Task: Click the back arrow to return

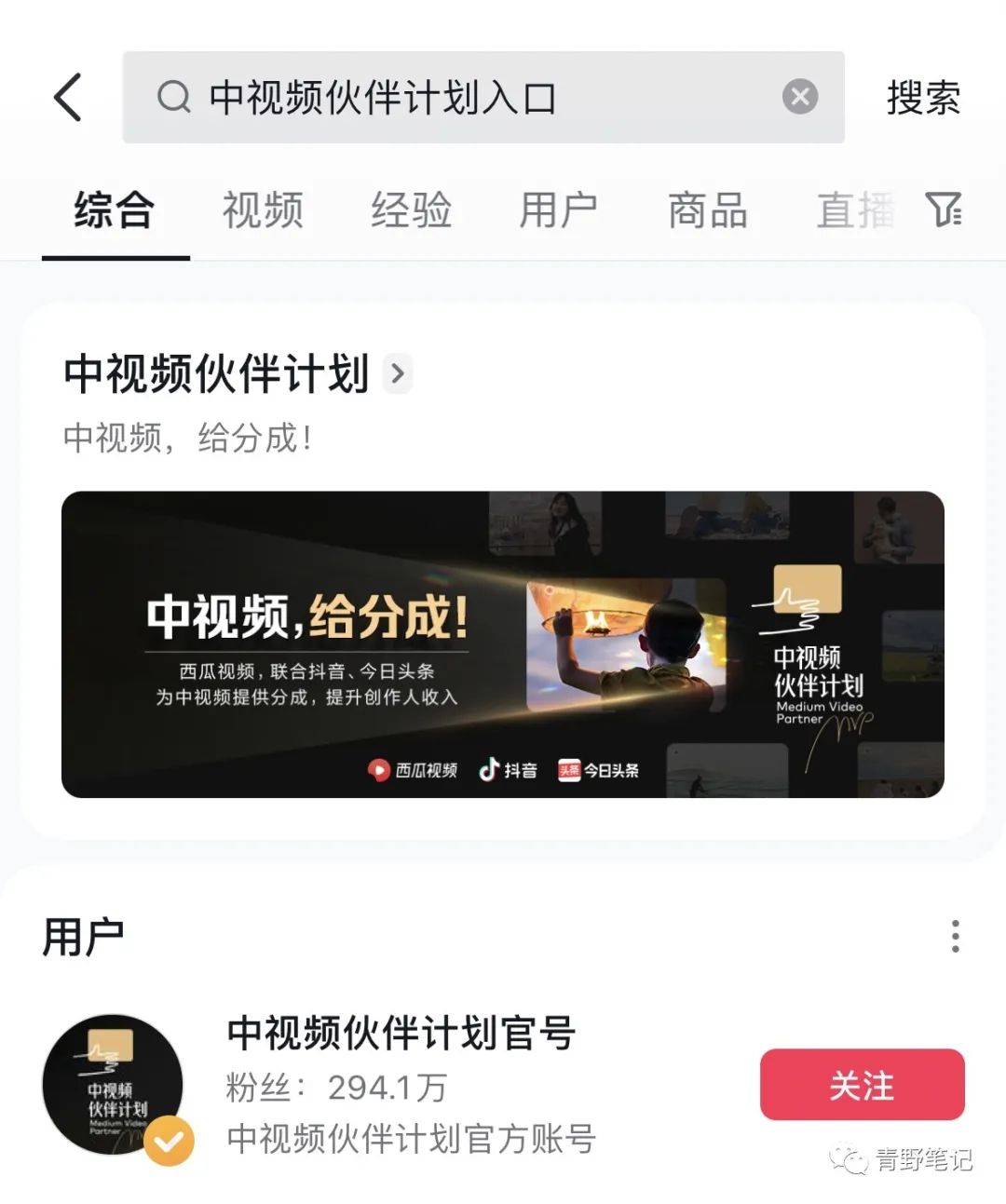Action: pyautogui.click(x=65, y=97)
